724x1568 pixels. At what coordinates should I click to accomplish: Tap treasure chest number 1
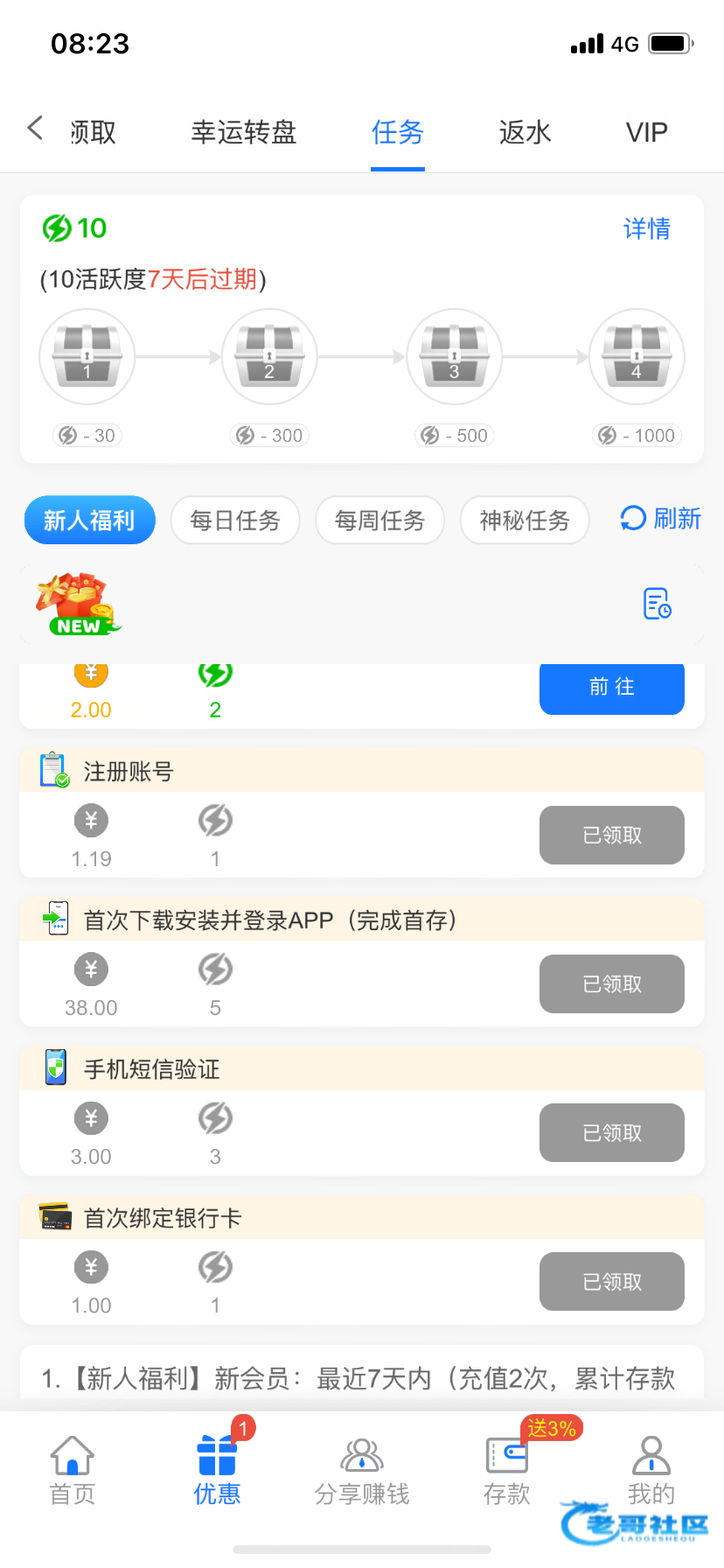pyautogui.click(x=87, y=356)
